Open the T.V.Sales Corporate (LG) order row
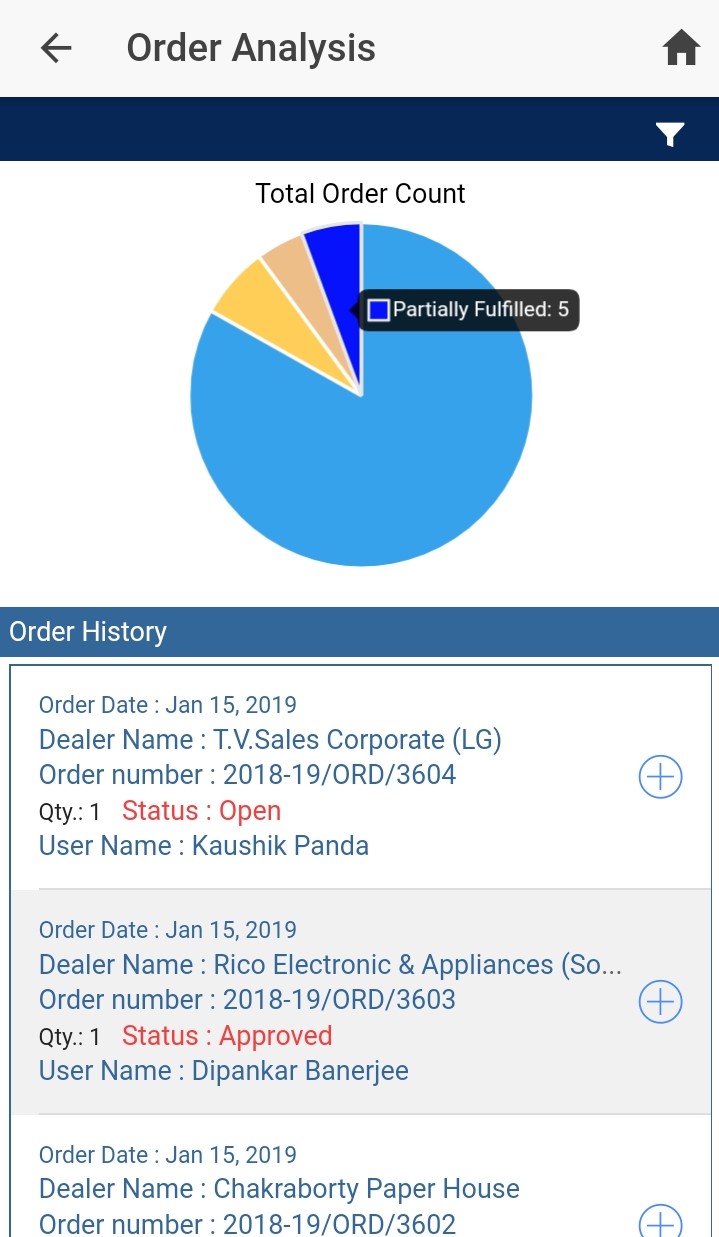Screen dimensions: 719x1237 [x=361, y=777]
